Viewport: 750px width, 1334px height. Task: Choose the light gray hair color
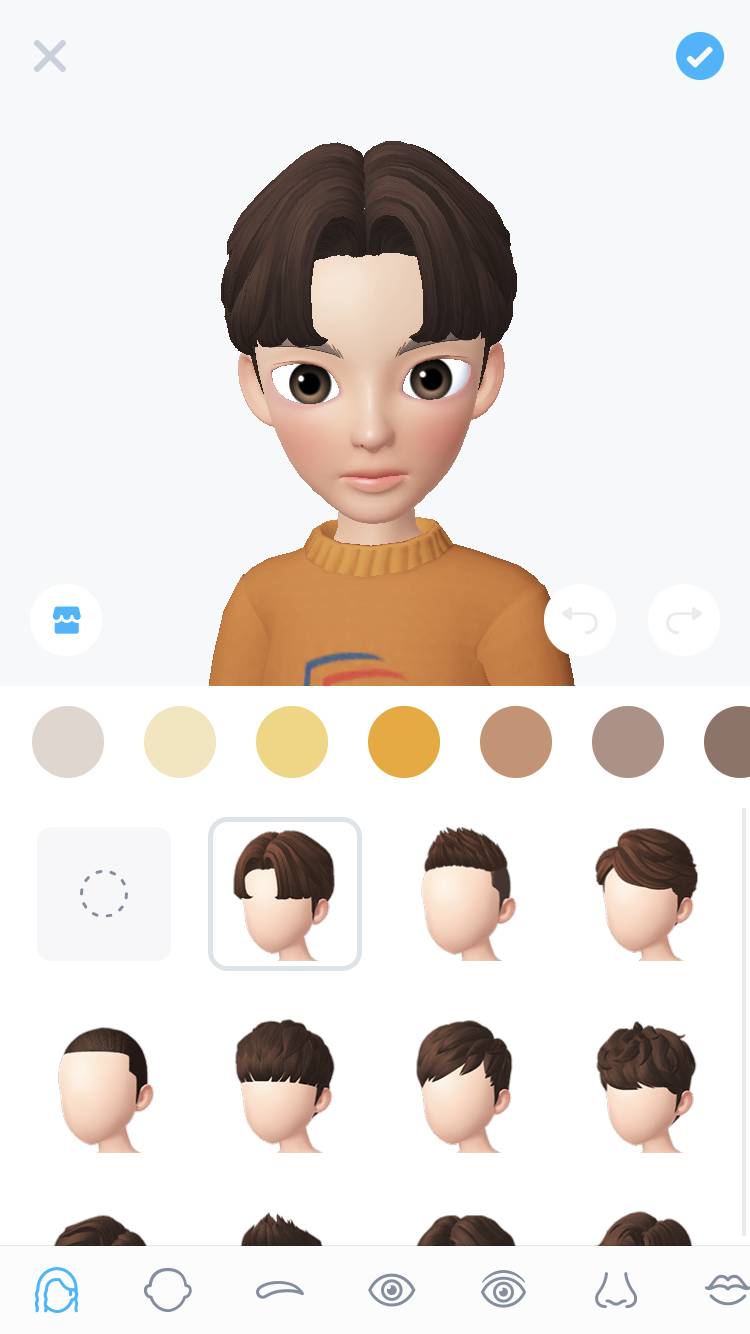click(x=68, y=742)
